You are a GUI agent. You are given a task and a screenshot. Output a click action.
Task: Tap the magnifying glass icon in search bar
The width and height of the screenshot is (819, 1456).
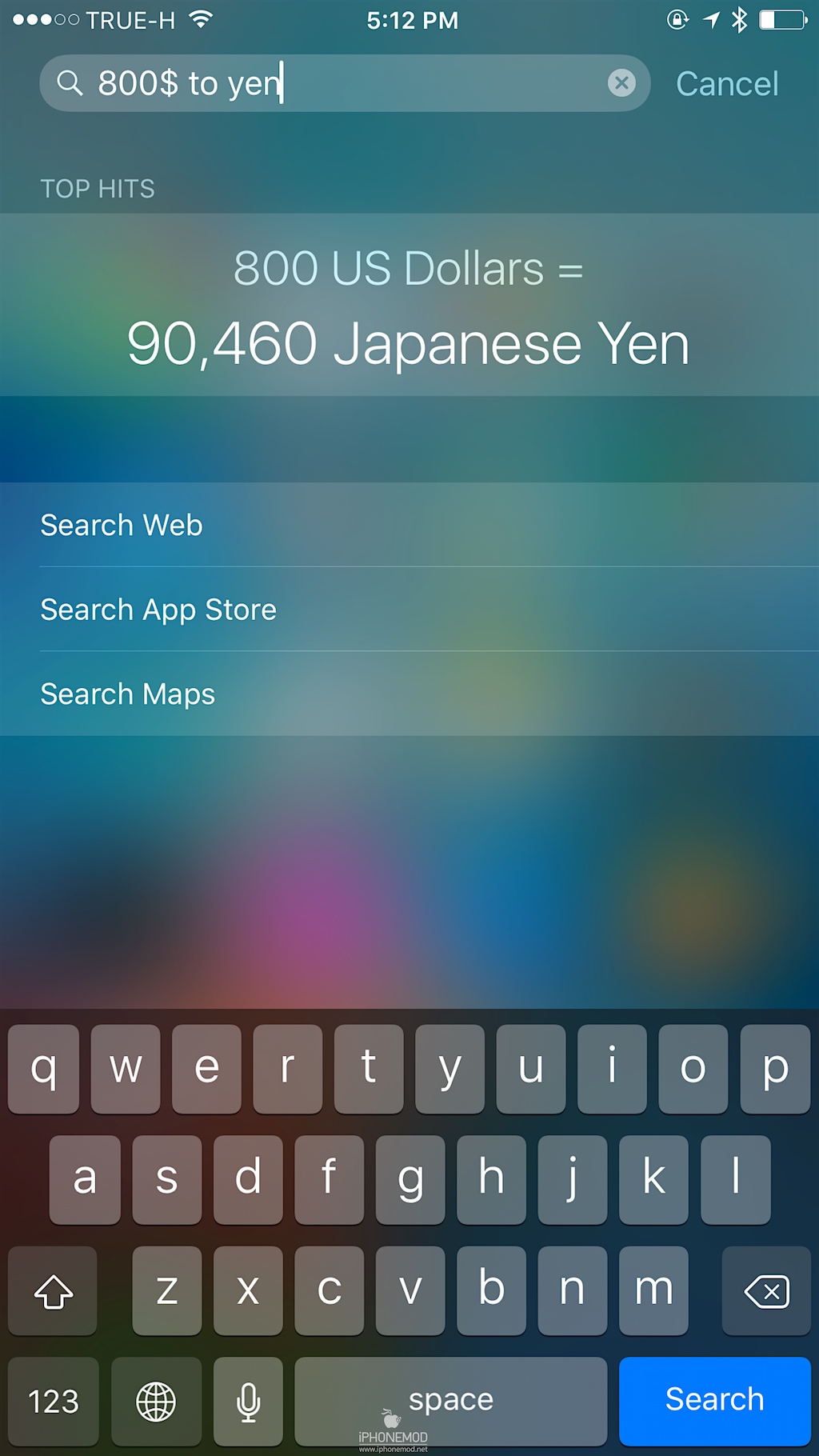click(x=70, y=83)
